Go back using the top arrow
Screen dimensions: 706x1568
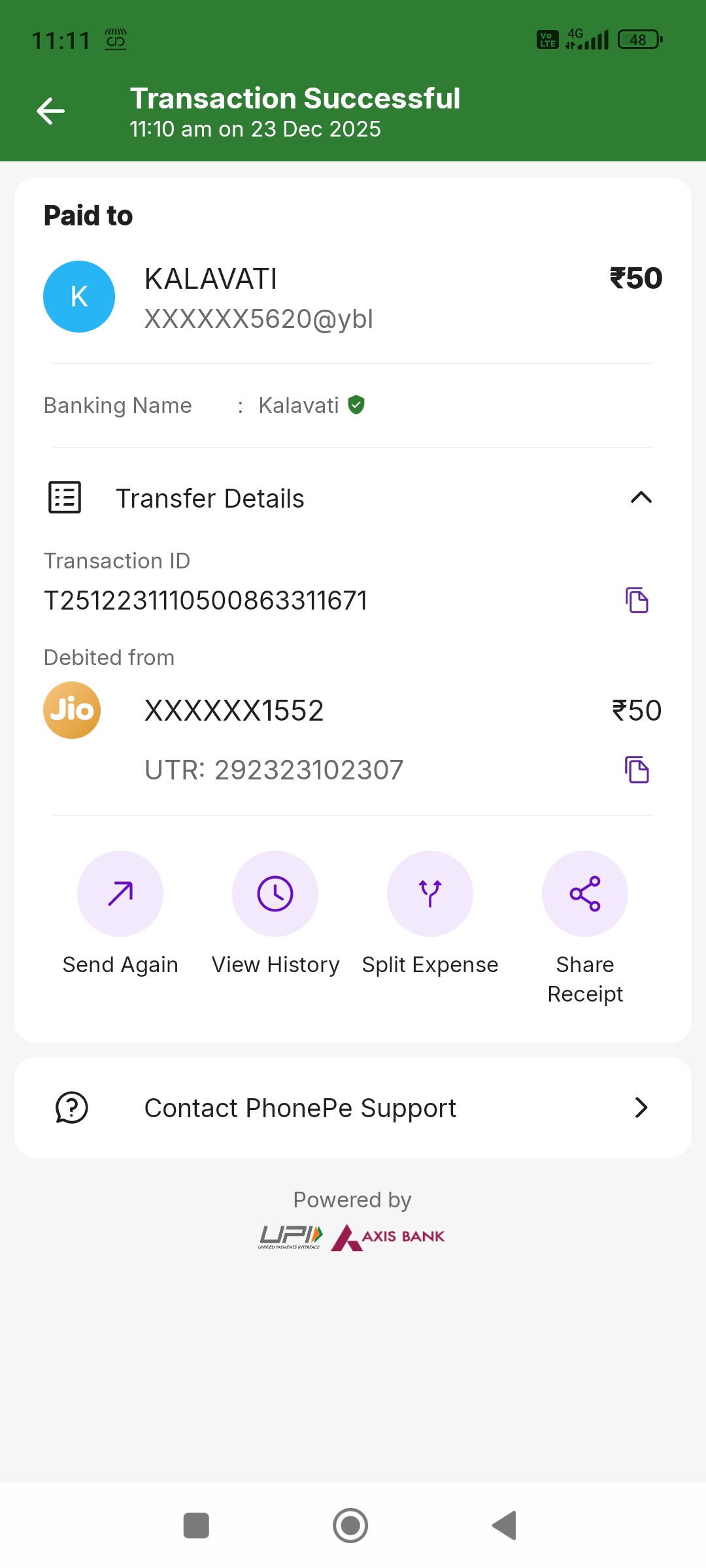pos(50,110)
